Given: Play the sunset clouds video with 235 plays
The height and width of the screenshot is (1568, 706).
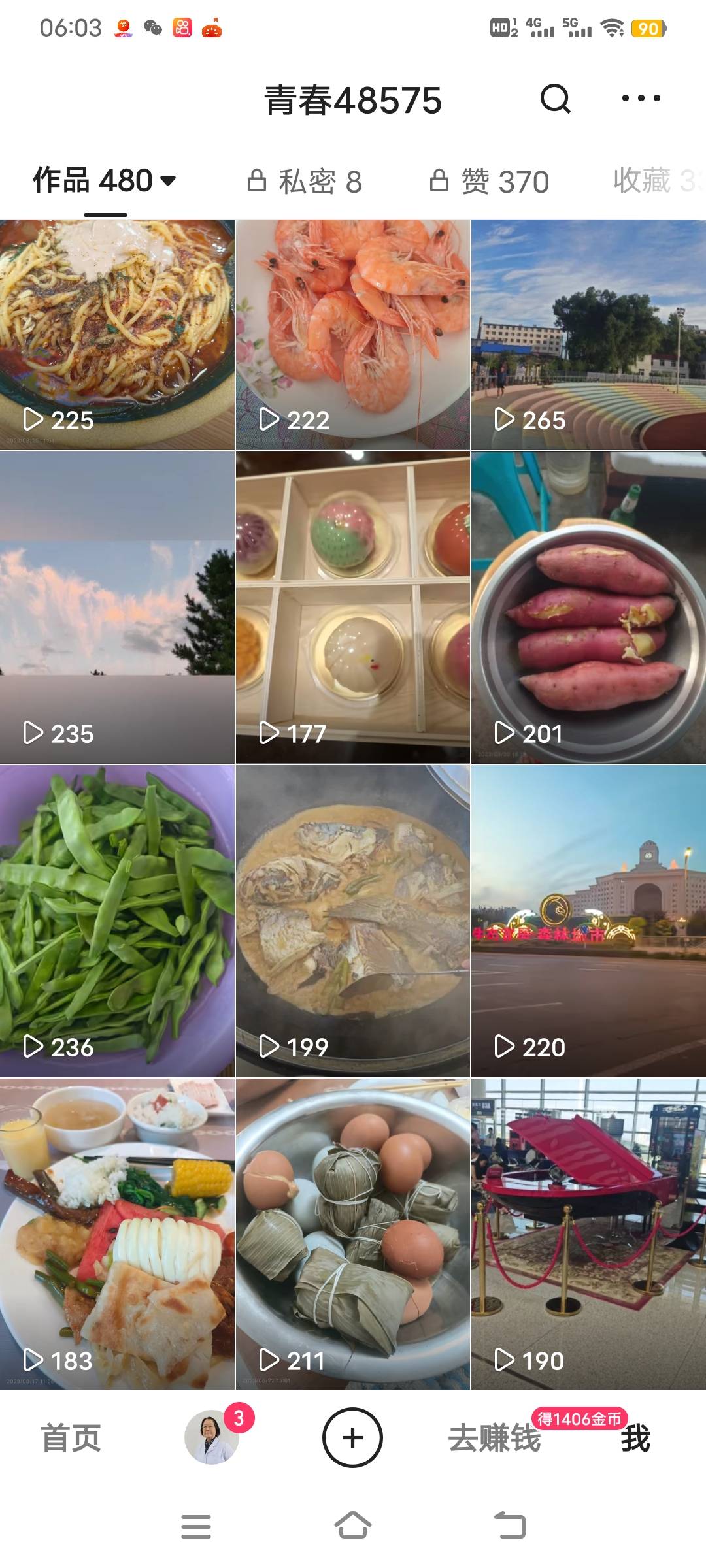Looking at the screenshot, I should [117, 608].
